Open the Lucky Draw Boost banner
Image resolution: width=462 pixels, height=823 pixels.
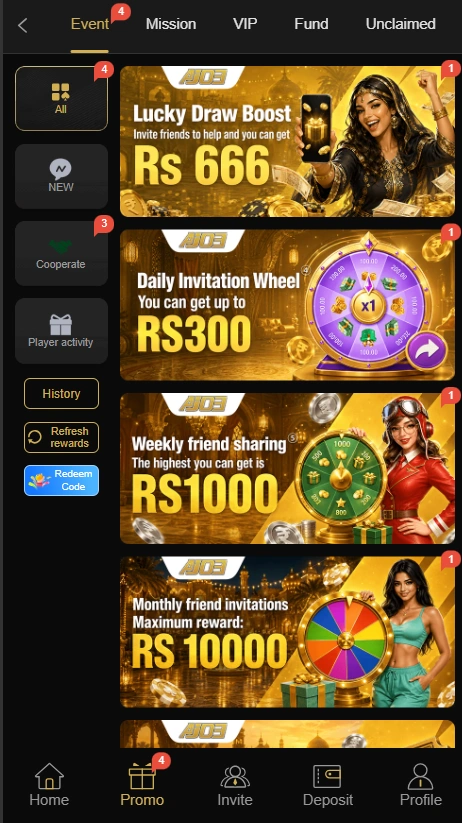pos(287,142)
